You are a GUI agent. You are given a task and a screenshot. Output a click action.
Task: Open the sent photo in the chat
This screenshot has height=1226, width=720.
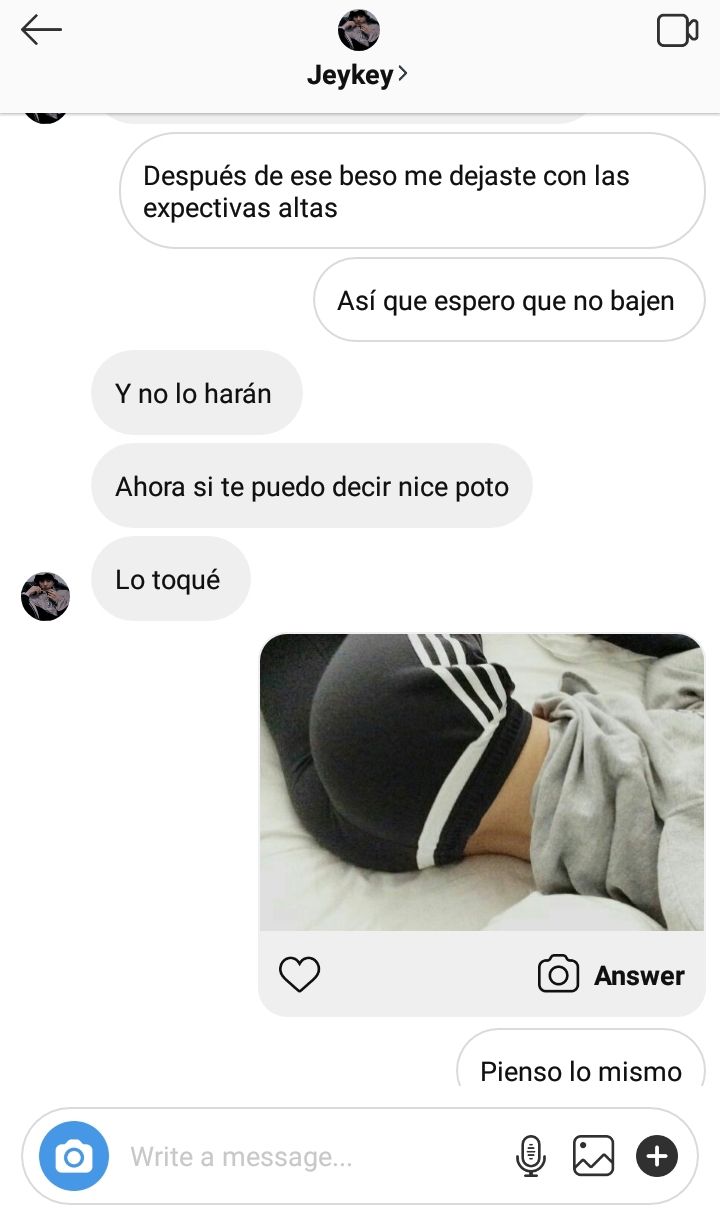point(482,782)
